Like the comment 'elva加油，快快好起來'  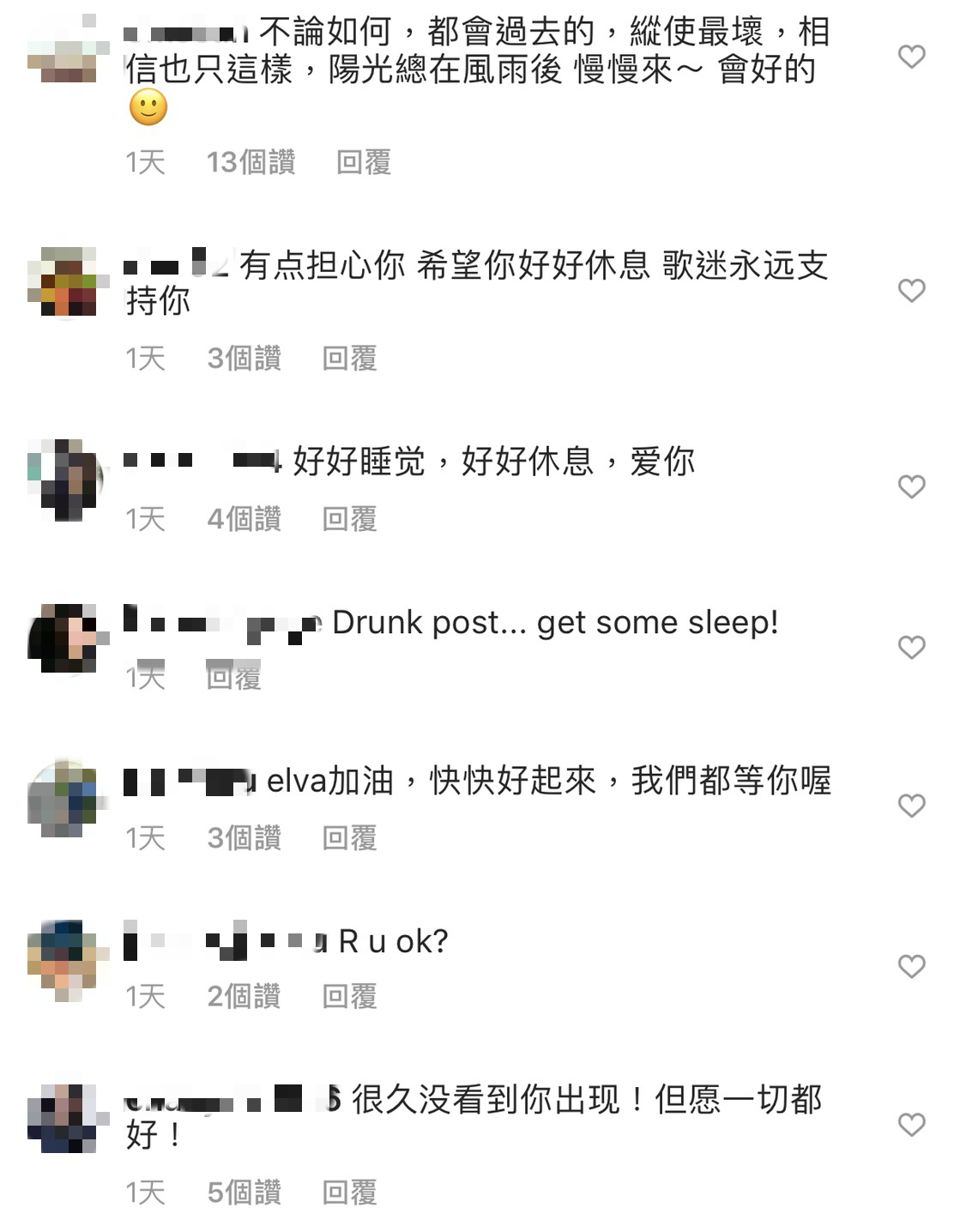pyautogui.click(x=911, y=806)
